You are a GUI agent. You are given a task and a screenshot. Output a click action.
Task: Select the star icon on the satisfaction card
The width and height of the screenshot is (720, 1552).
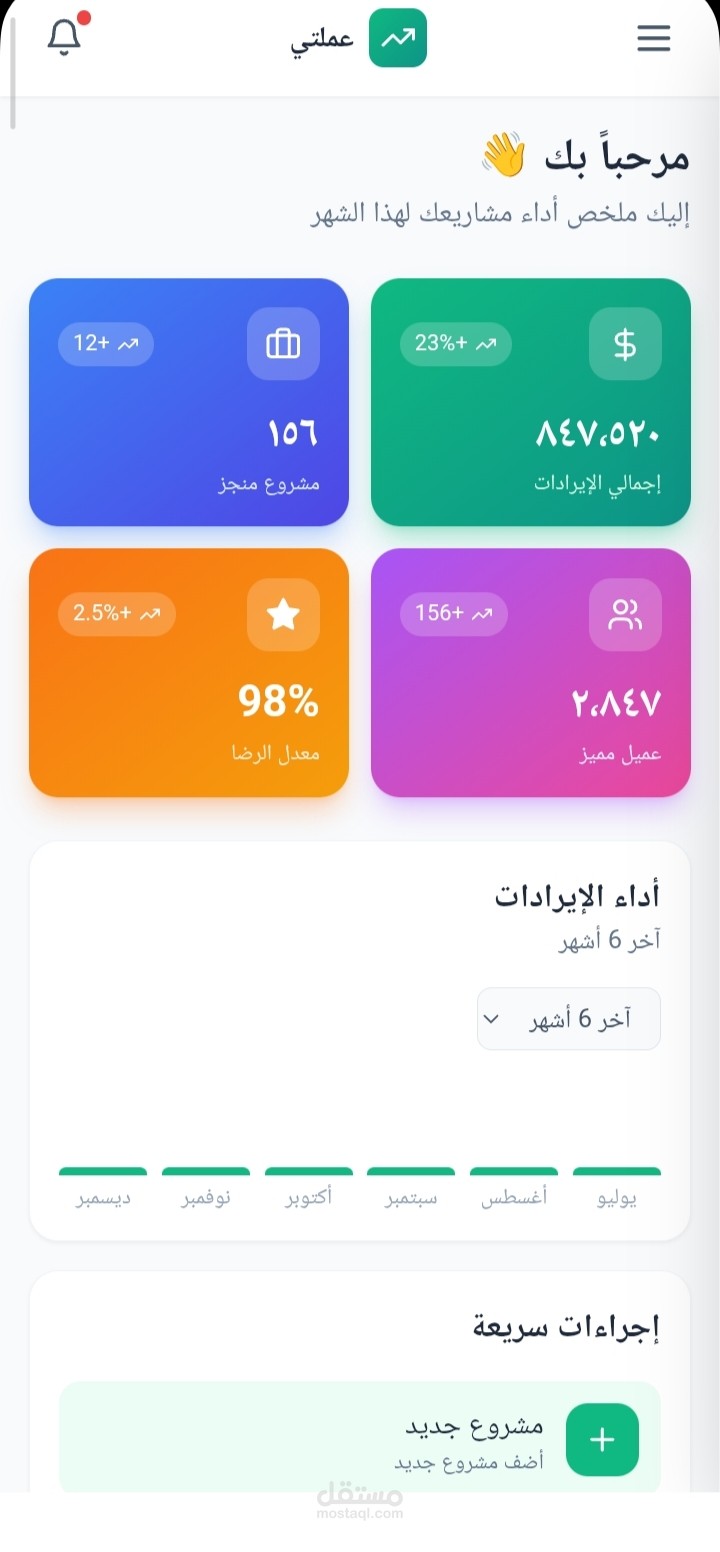[x=282, y=615]
